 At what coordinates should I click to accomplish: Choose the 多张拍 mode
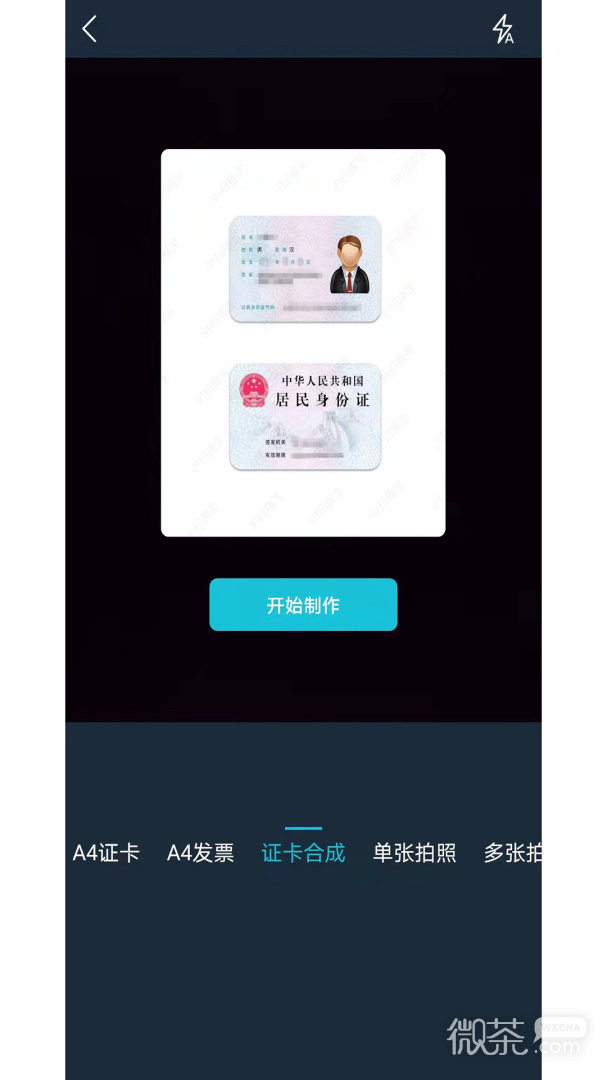point(512,853)
